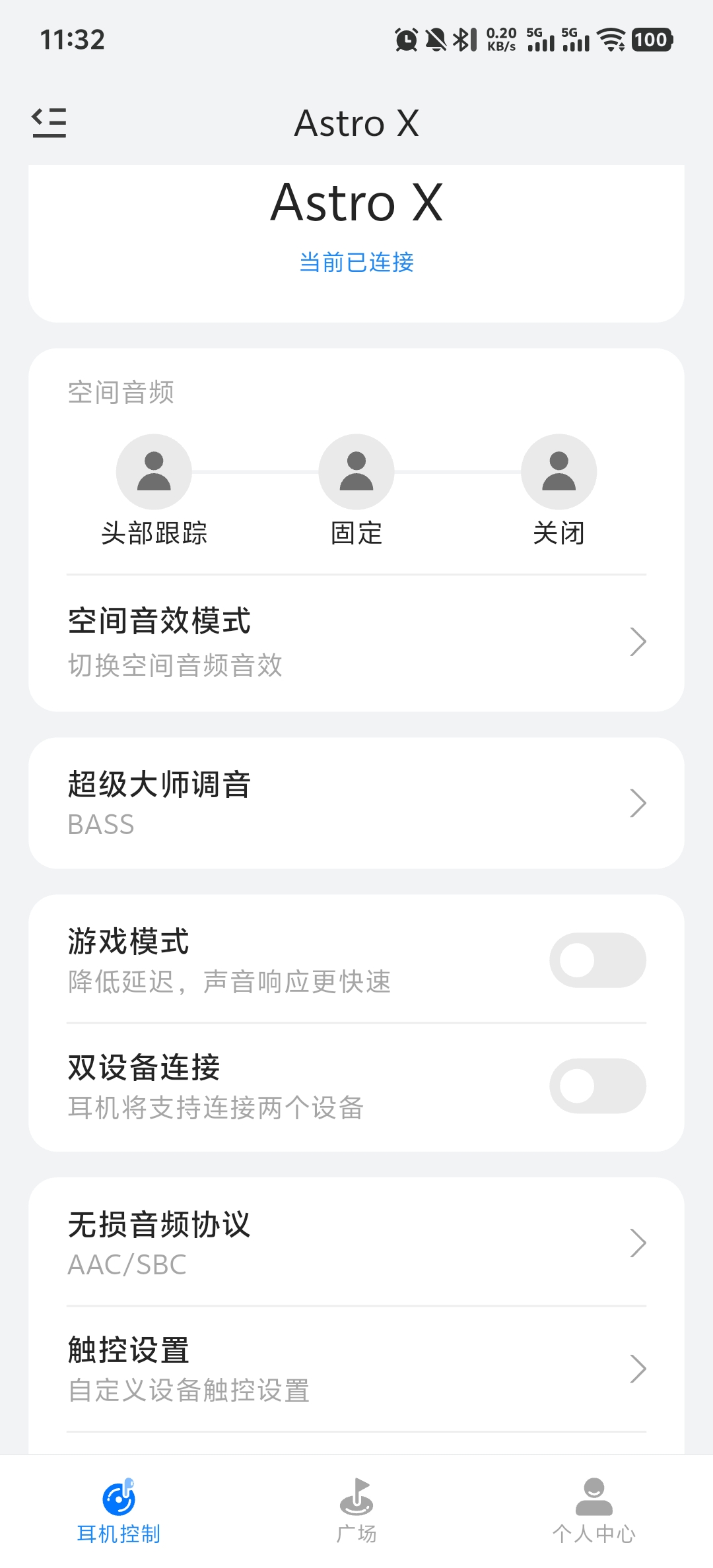Open 超级大师调音 tuning options
The height and width of the screenshot is (1568, 713).
point(356,803)
